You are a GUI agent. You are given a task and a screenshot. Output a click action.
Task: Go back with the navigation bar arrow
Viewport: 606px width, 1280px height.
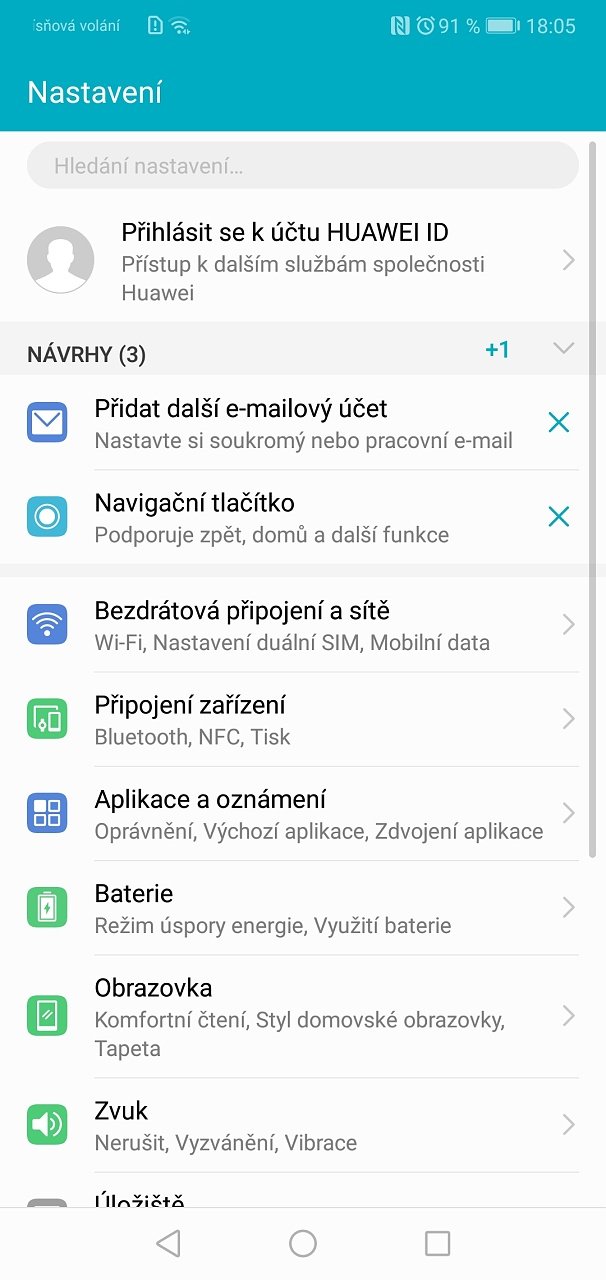pos(168,1243)
